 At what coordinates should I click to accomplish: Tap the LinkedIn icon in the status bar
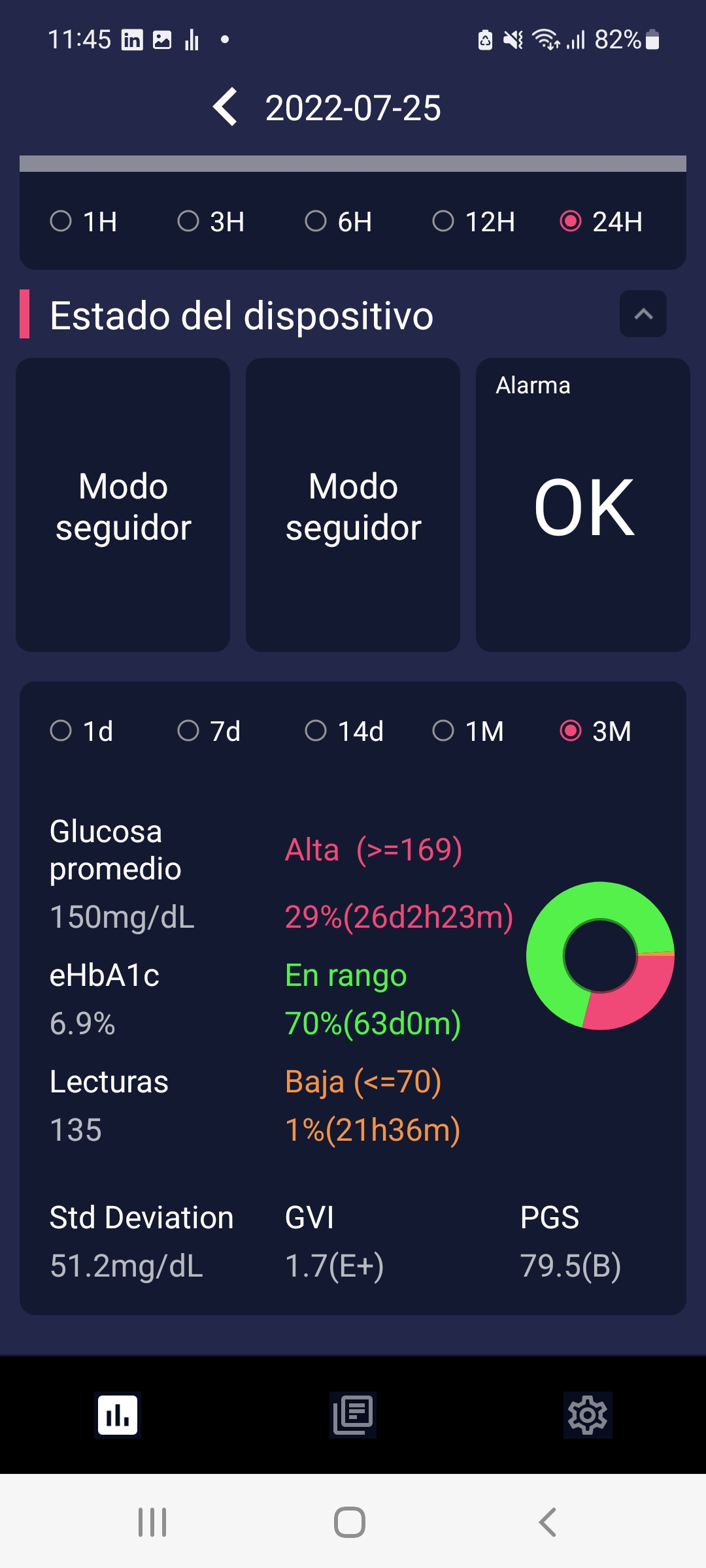click(133, 41)
